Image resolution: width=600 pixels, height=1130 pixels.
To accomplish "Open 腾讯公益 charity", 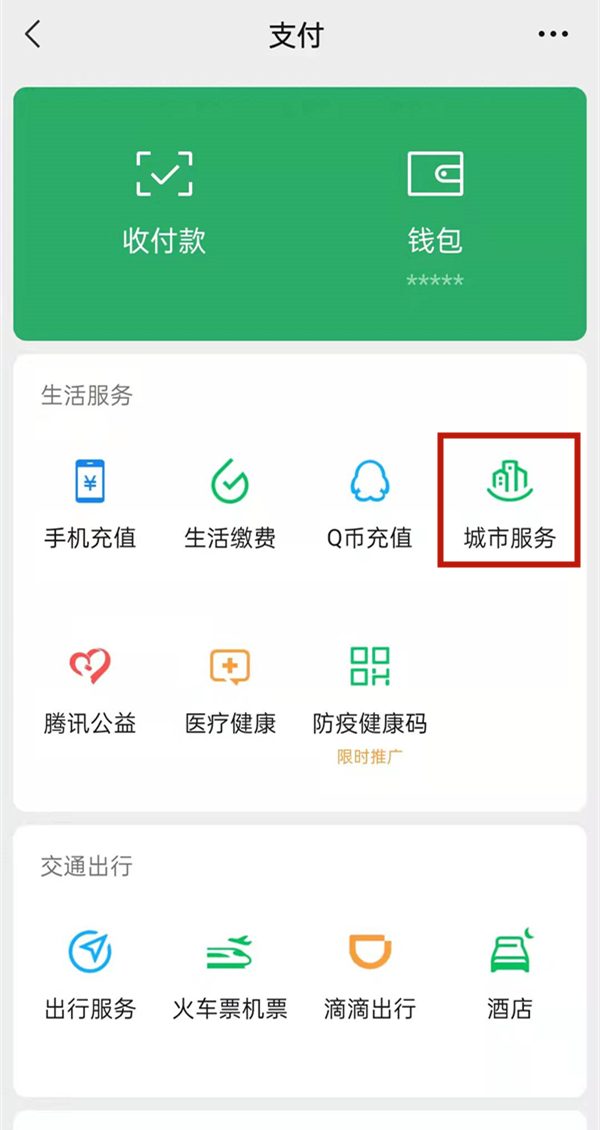I will tap(90, 688).
